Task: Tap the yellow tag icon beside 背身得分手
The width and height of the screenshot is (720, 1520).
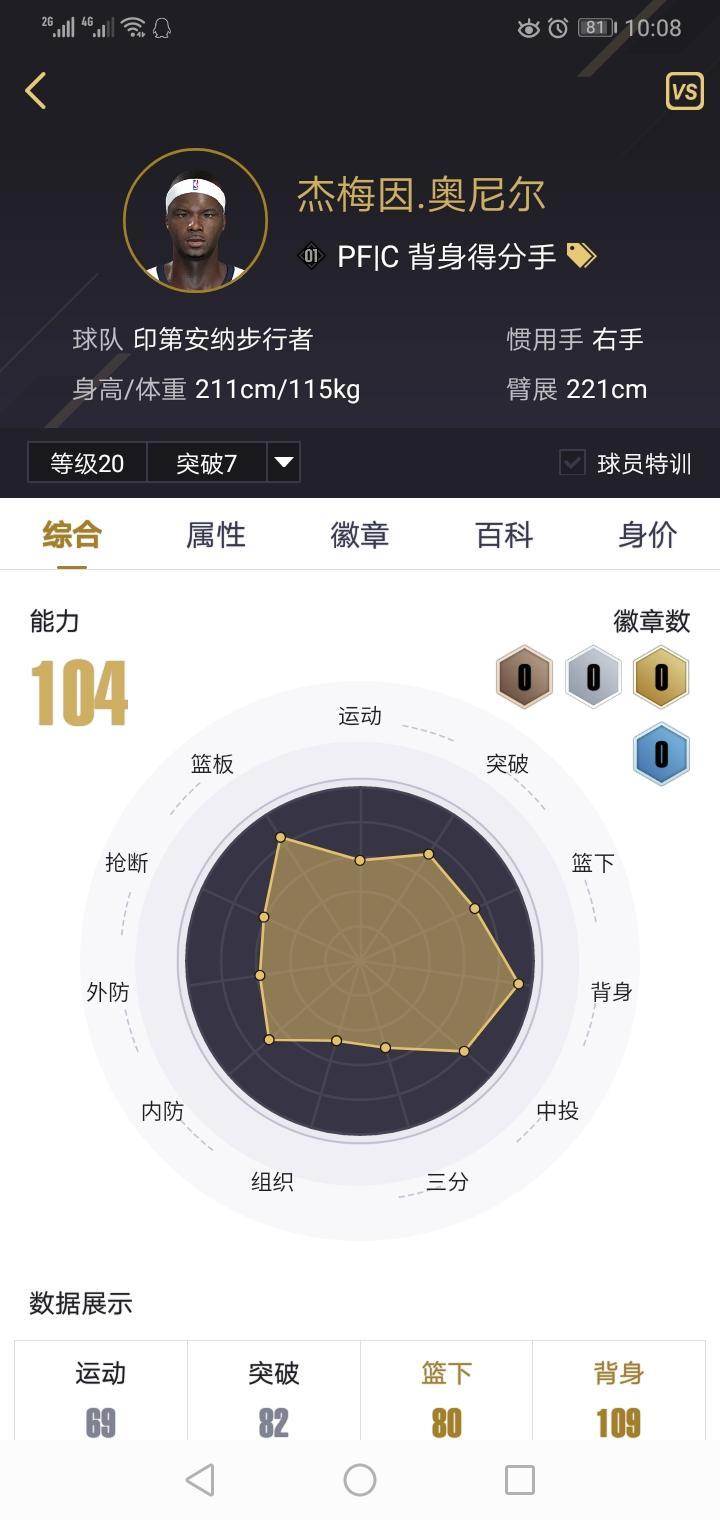Action: click(x=581, y=256)
